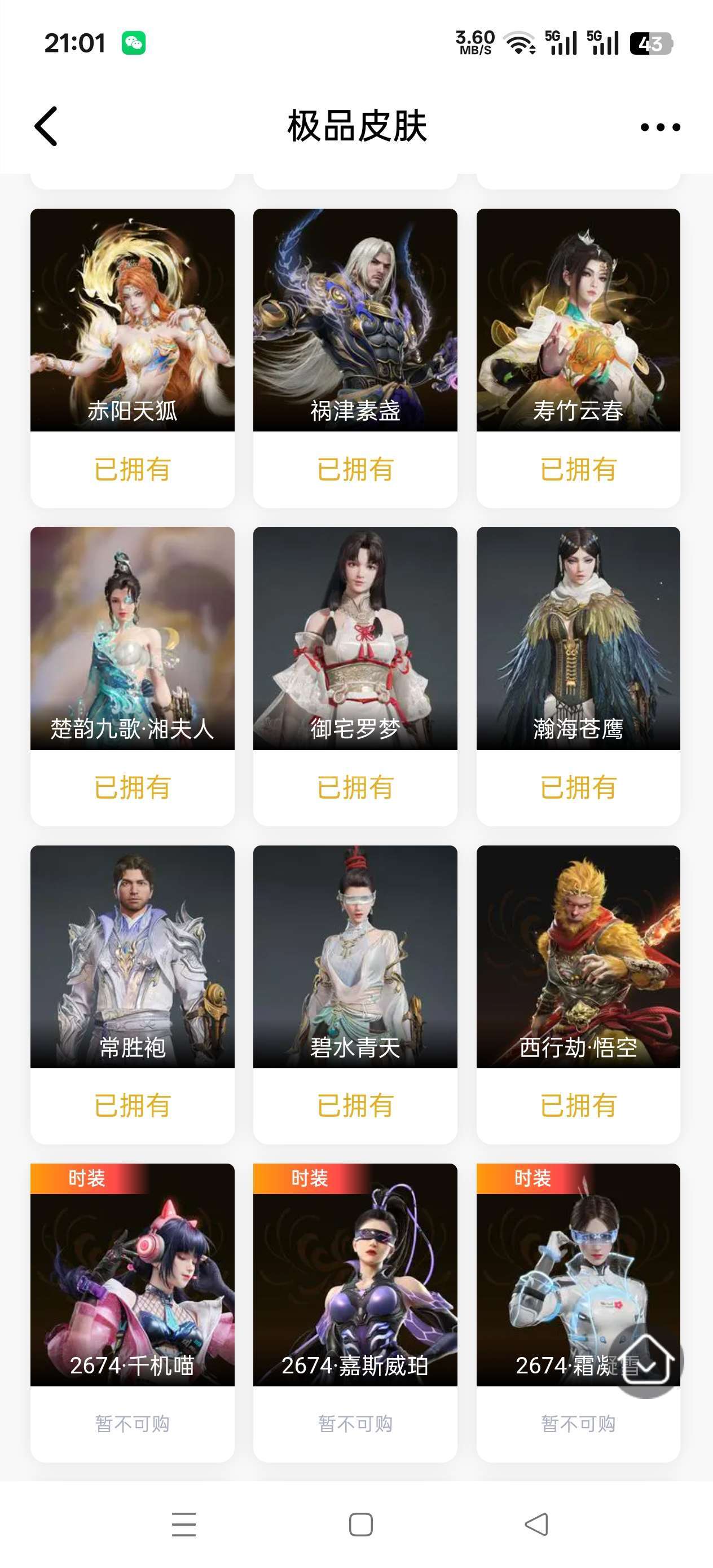The width and height of the screenshot is (713, 1568).
Task: View the 2674·嘉斯威珀 fashion card
Action: [355, 1313]
